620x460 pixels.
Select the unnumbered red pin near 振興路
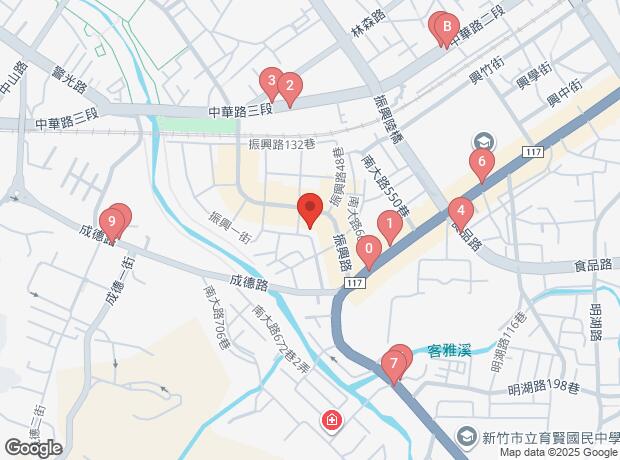click(309, 211)
